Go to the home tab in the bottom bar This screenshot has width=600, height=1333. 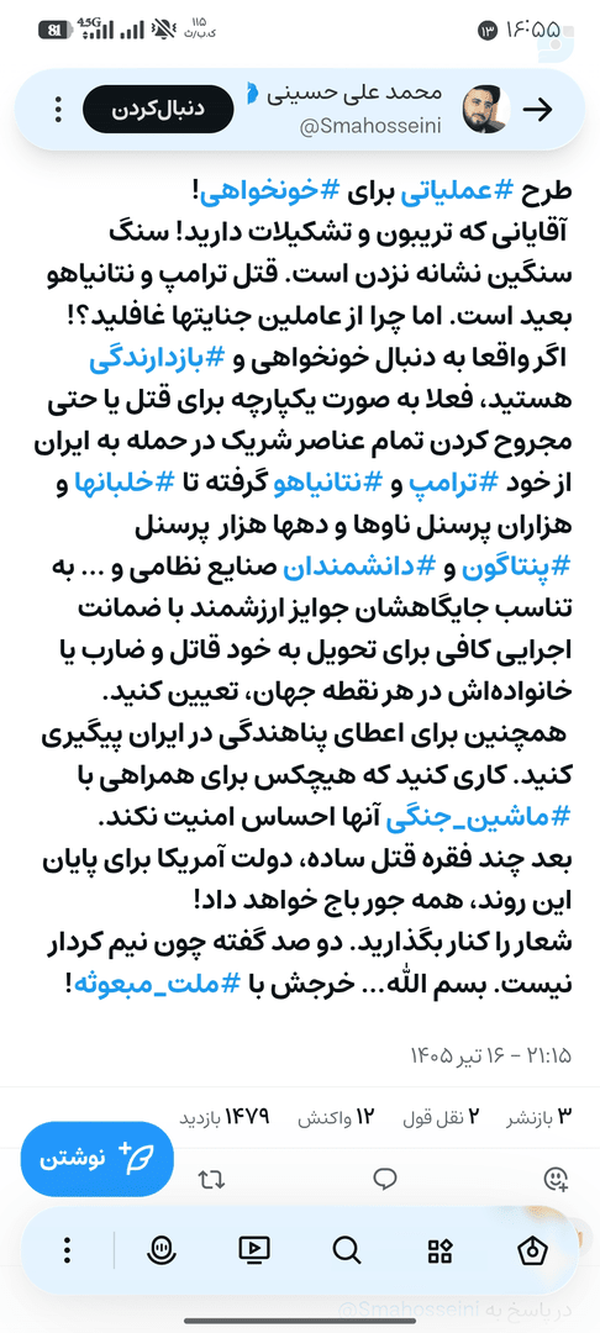(534, 1249)
